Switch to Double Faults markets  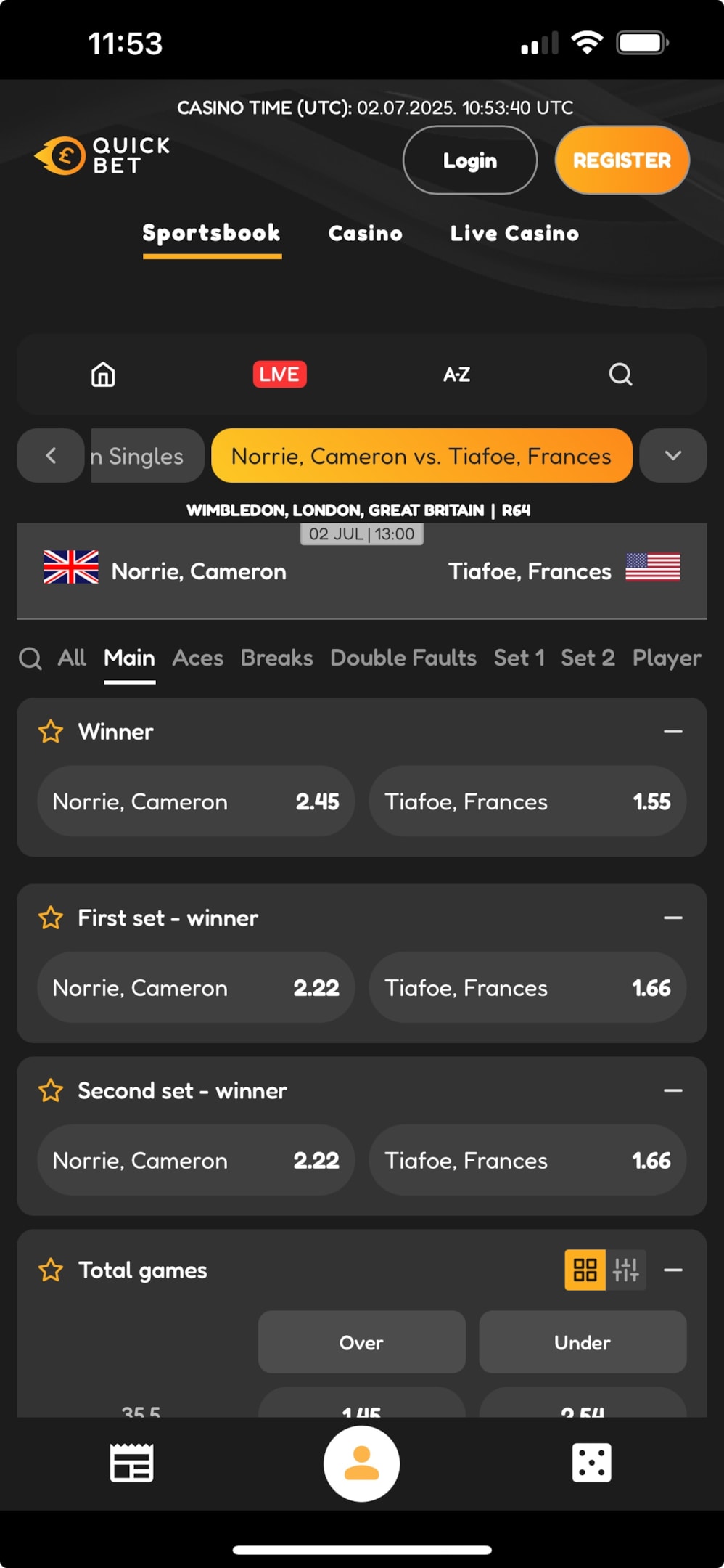[x=403, y=658]
